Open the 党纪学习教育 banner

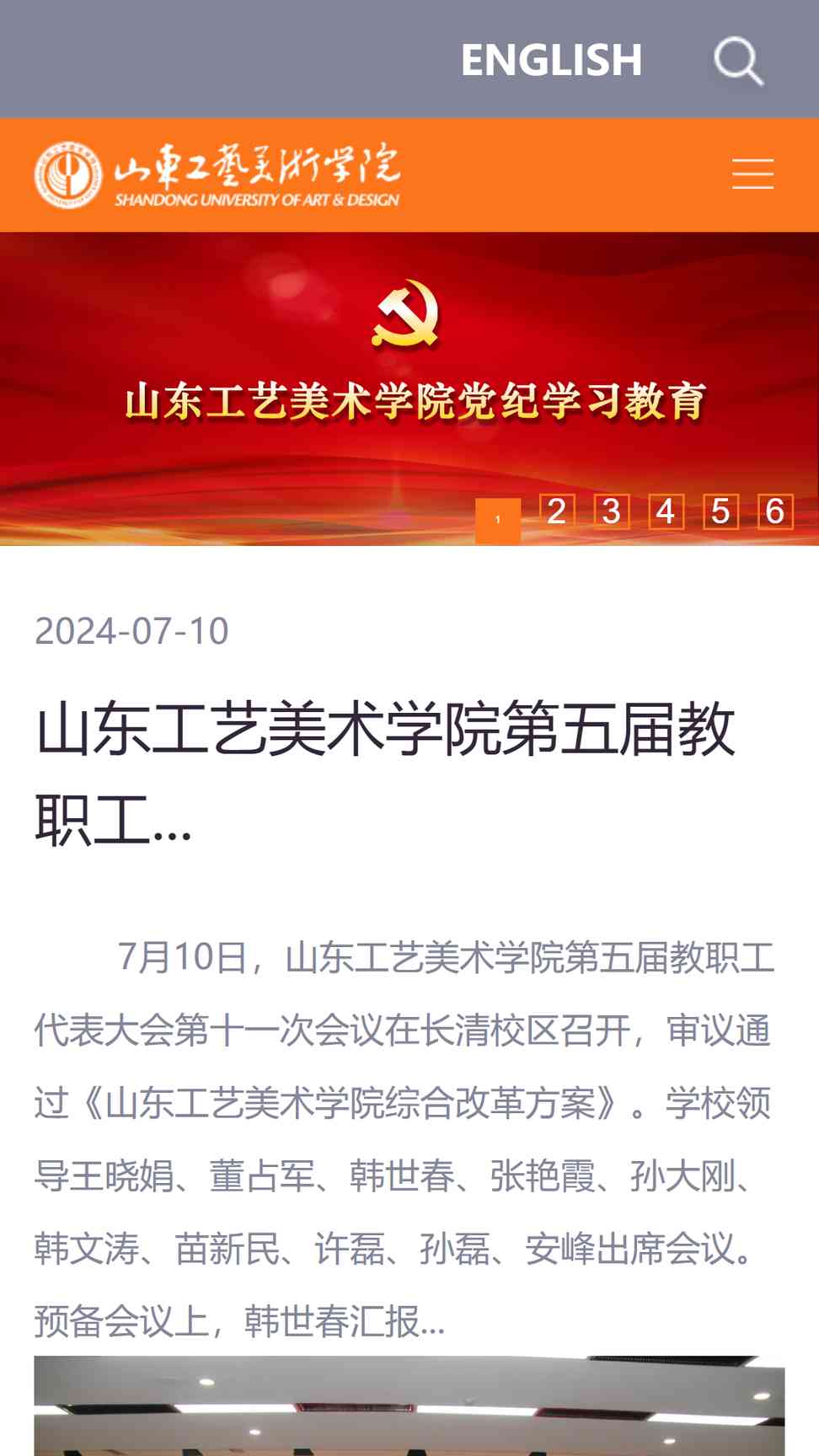pyautogui.click(x=409, y=388)
